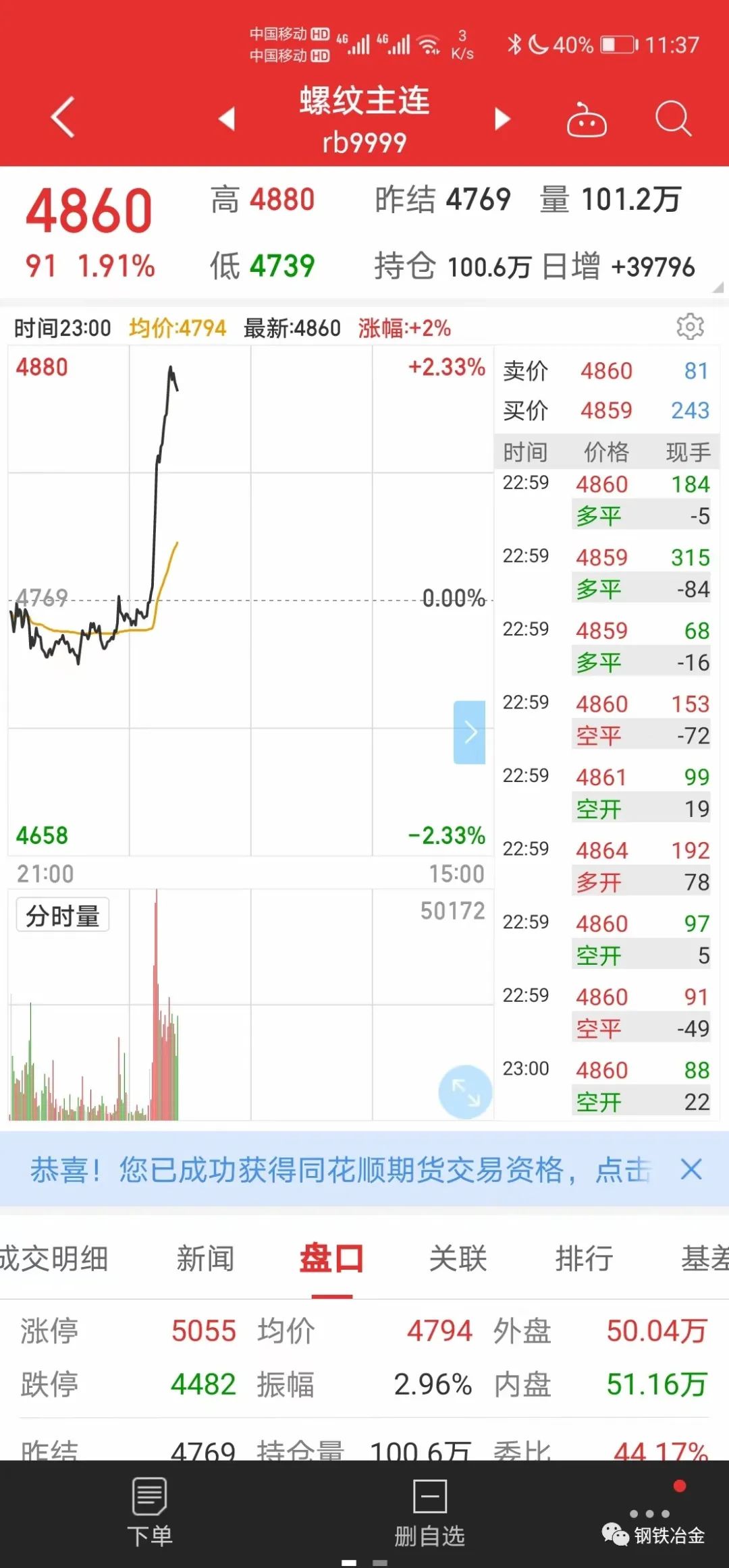Viewport: 729px width, 1568px height.
Task: Switch to the 成交明细 tab
Action: [53, 1258]
